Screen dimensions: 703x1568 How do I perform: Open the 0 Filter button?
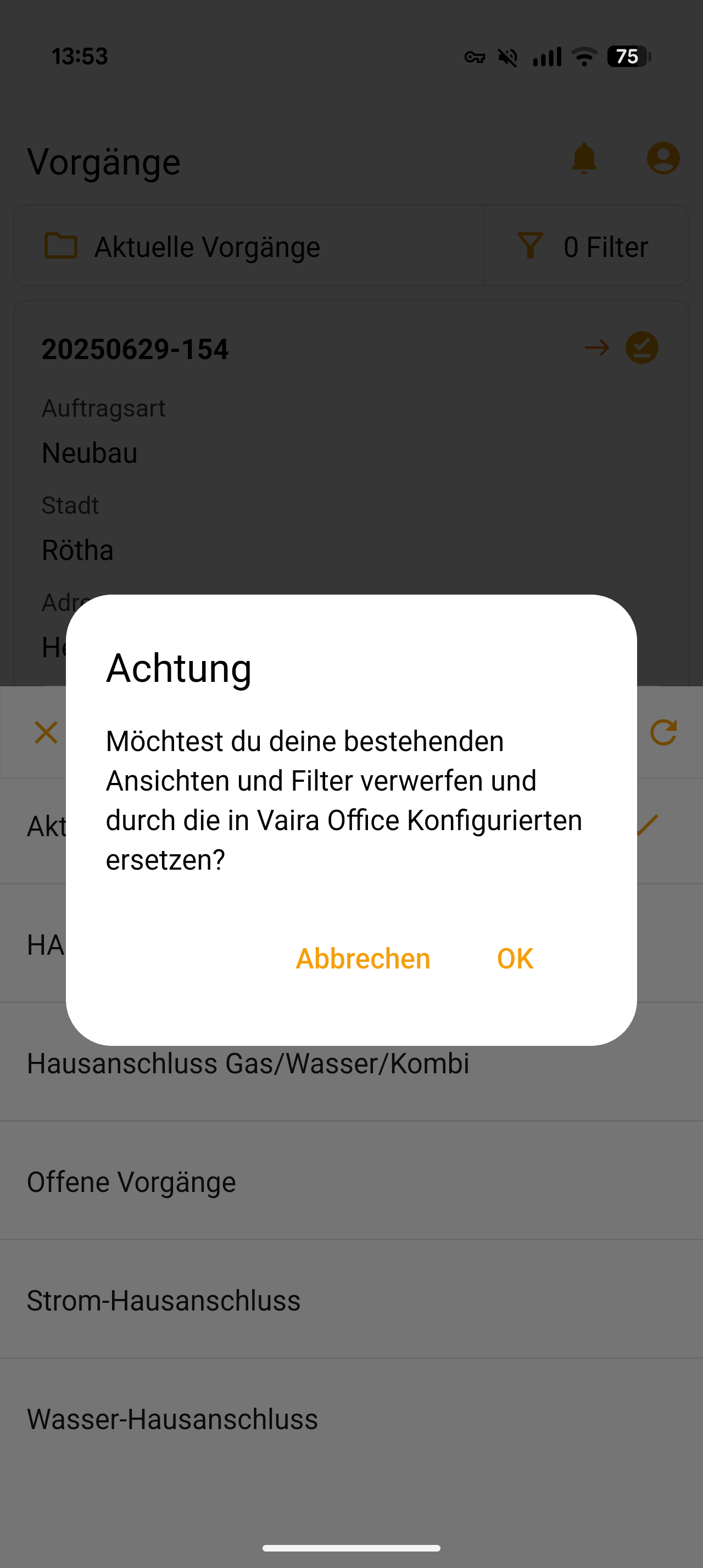(585, 247)
